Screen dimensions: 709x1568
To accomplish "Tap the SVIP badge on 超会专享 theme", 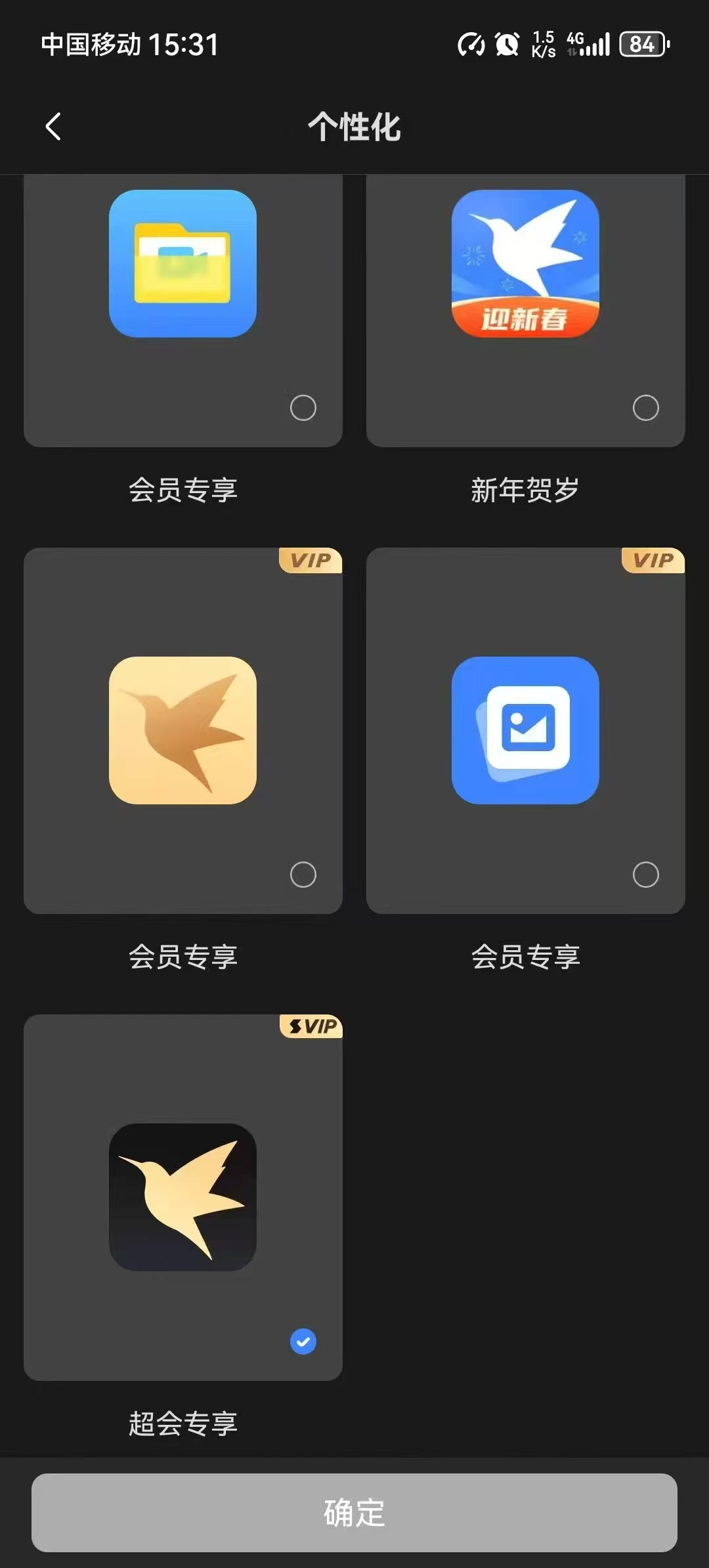I will tap(312, 1027).
